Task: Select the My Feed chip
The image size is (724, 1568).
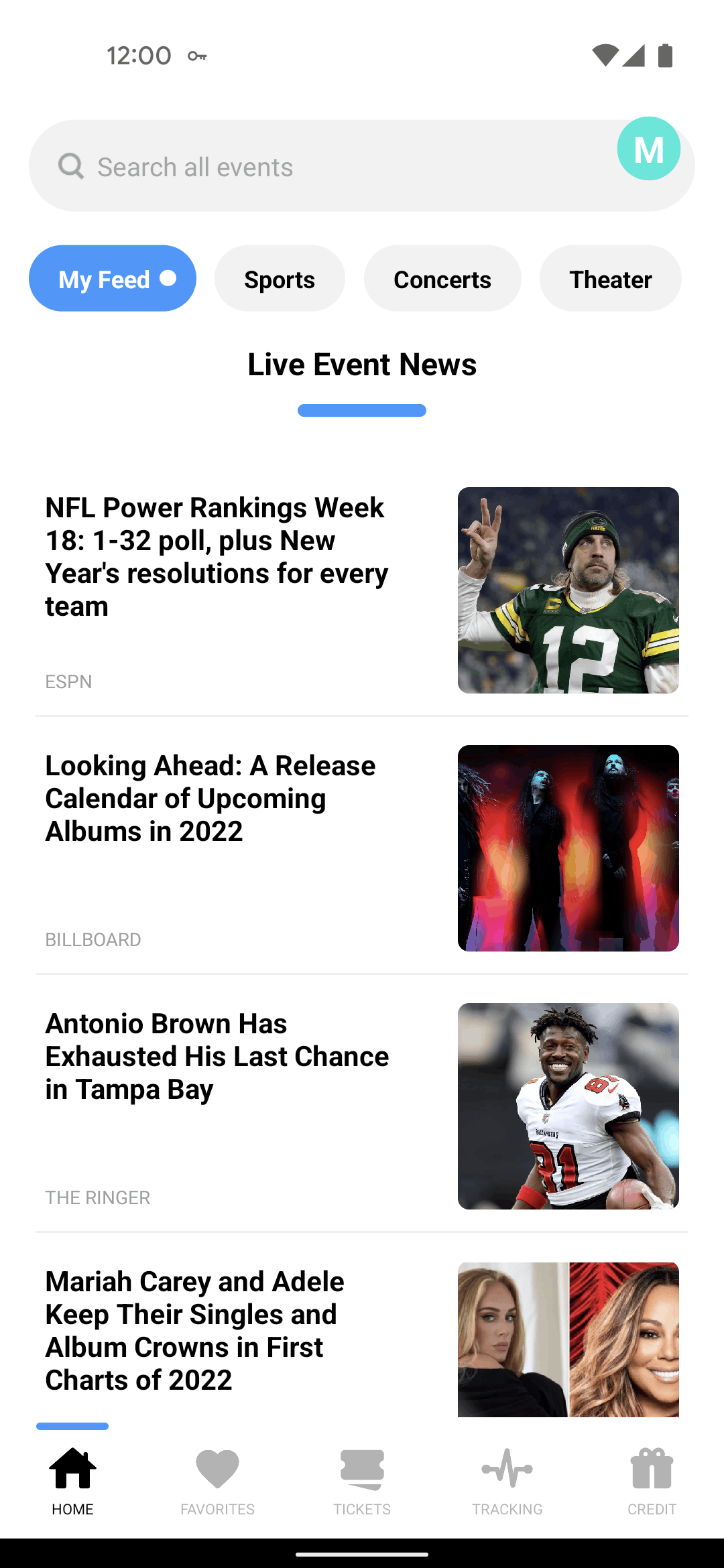Action: pyautogui.click(x=113, y=278)
